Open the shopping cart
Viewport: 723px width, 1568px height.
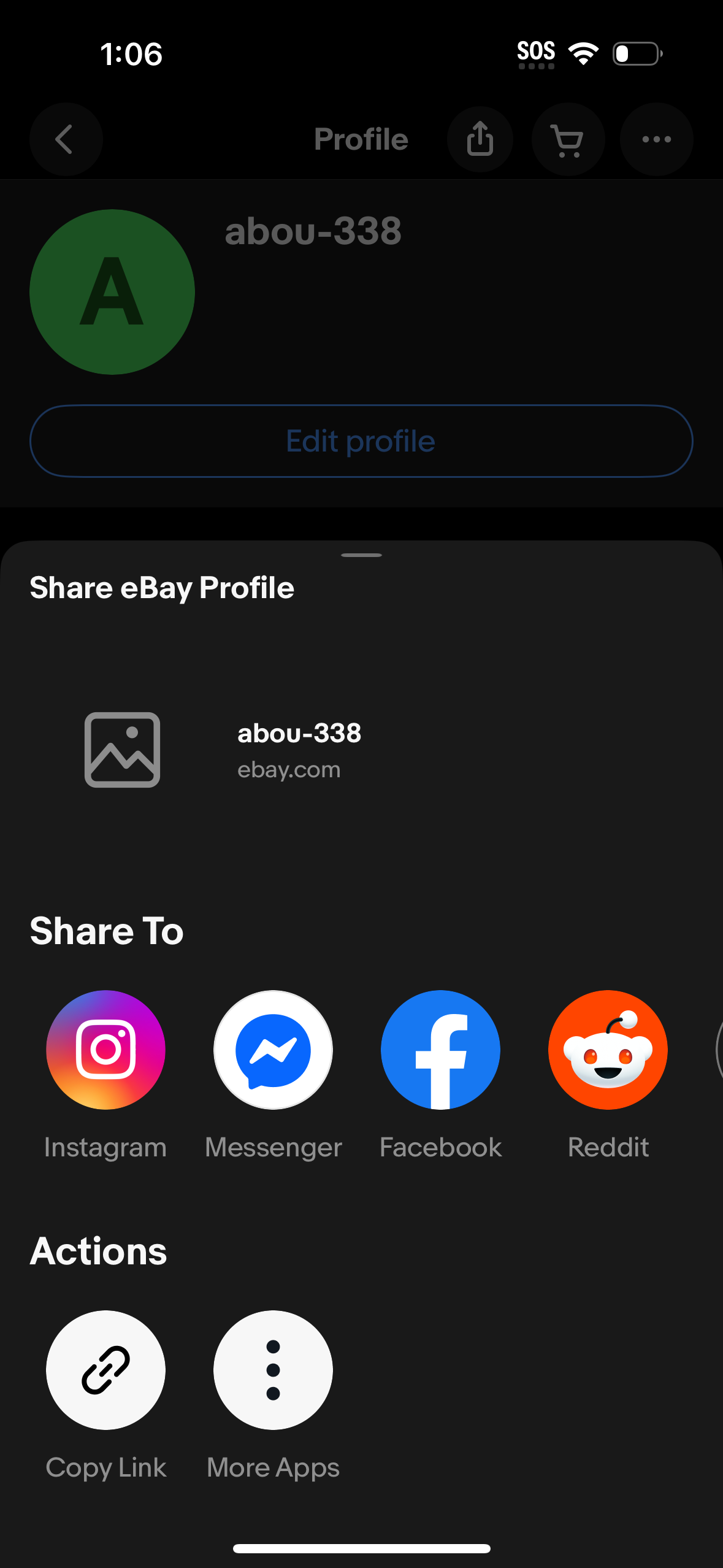point(567,139)
